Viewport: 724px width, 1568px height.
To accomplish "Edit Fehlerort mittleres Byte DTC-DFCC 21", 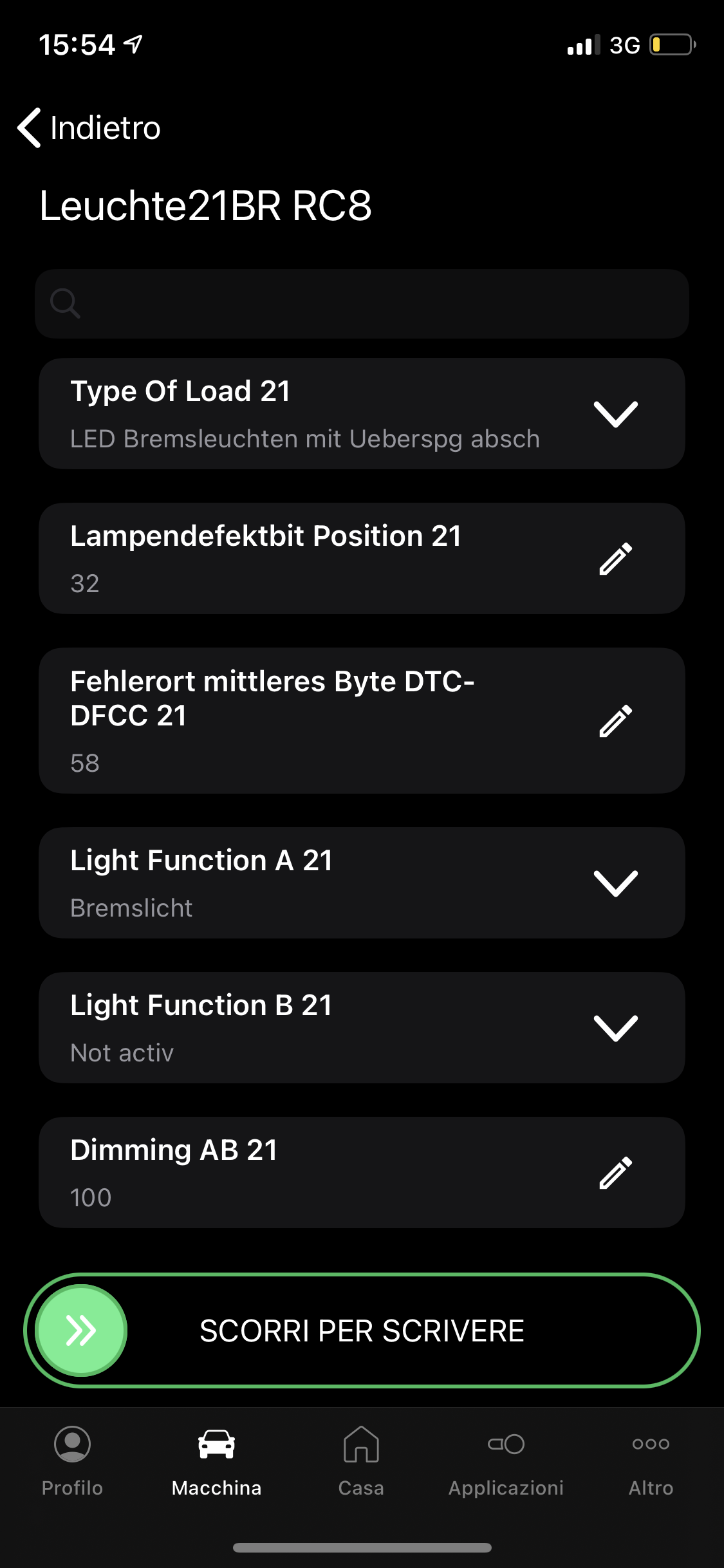I will coord(615,720).
